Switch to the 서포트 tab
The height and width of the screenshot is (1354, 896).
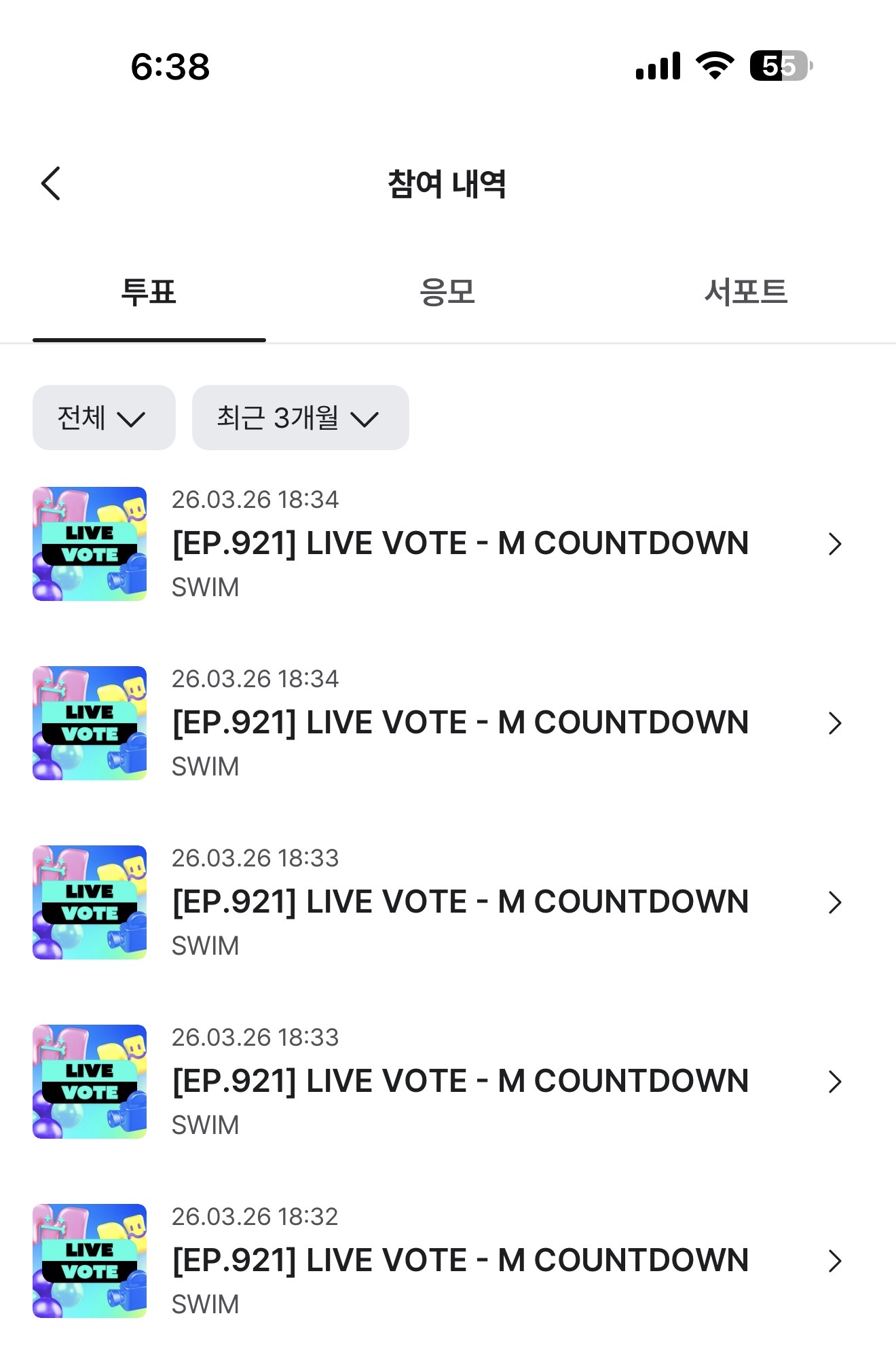click(x=745, y=293)
